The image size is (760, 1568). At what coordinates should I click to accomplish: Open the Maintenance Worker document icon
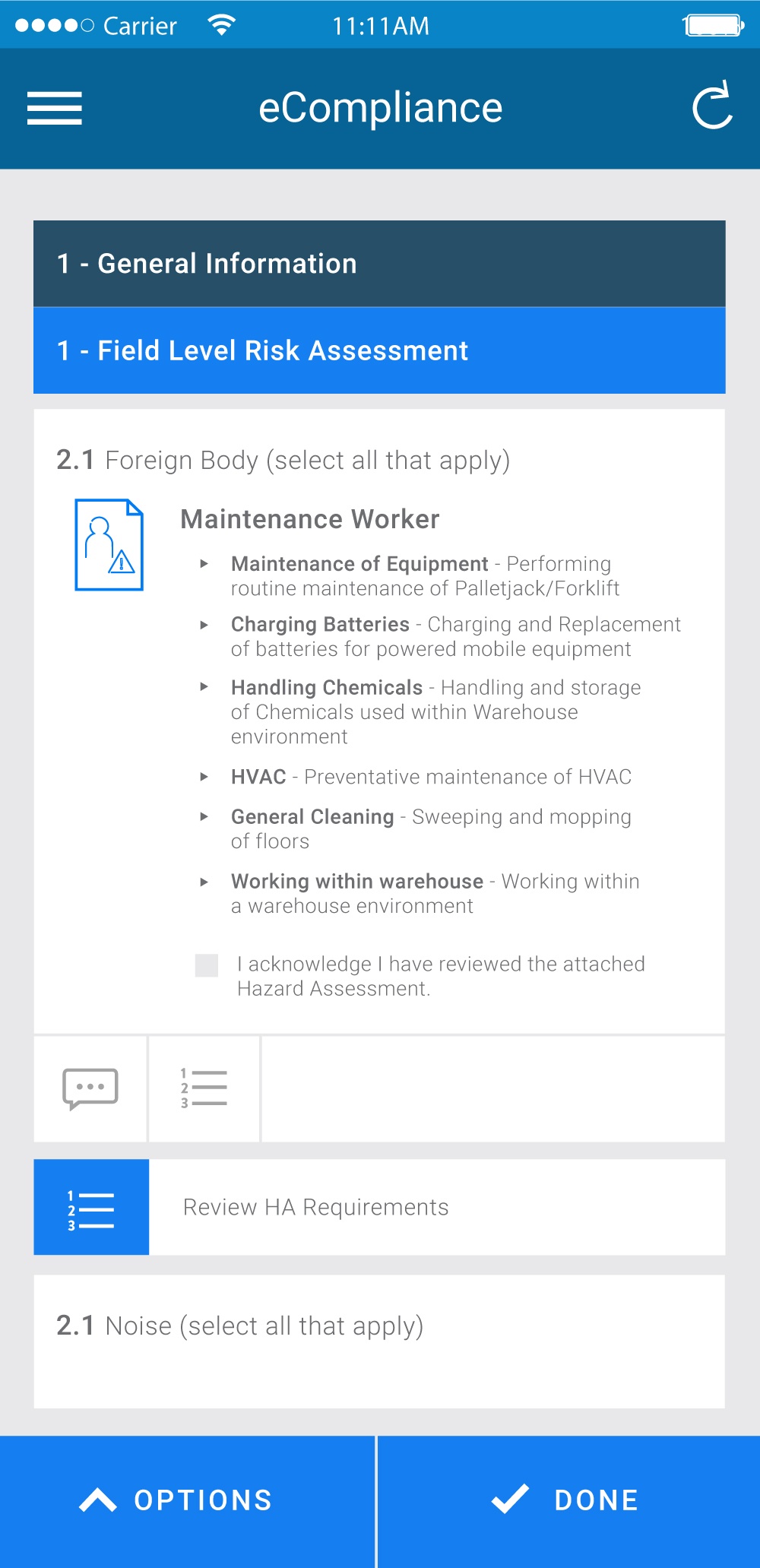(x=109, y=544)
